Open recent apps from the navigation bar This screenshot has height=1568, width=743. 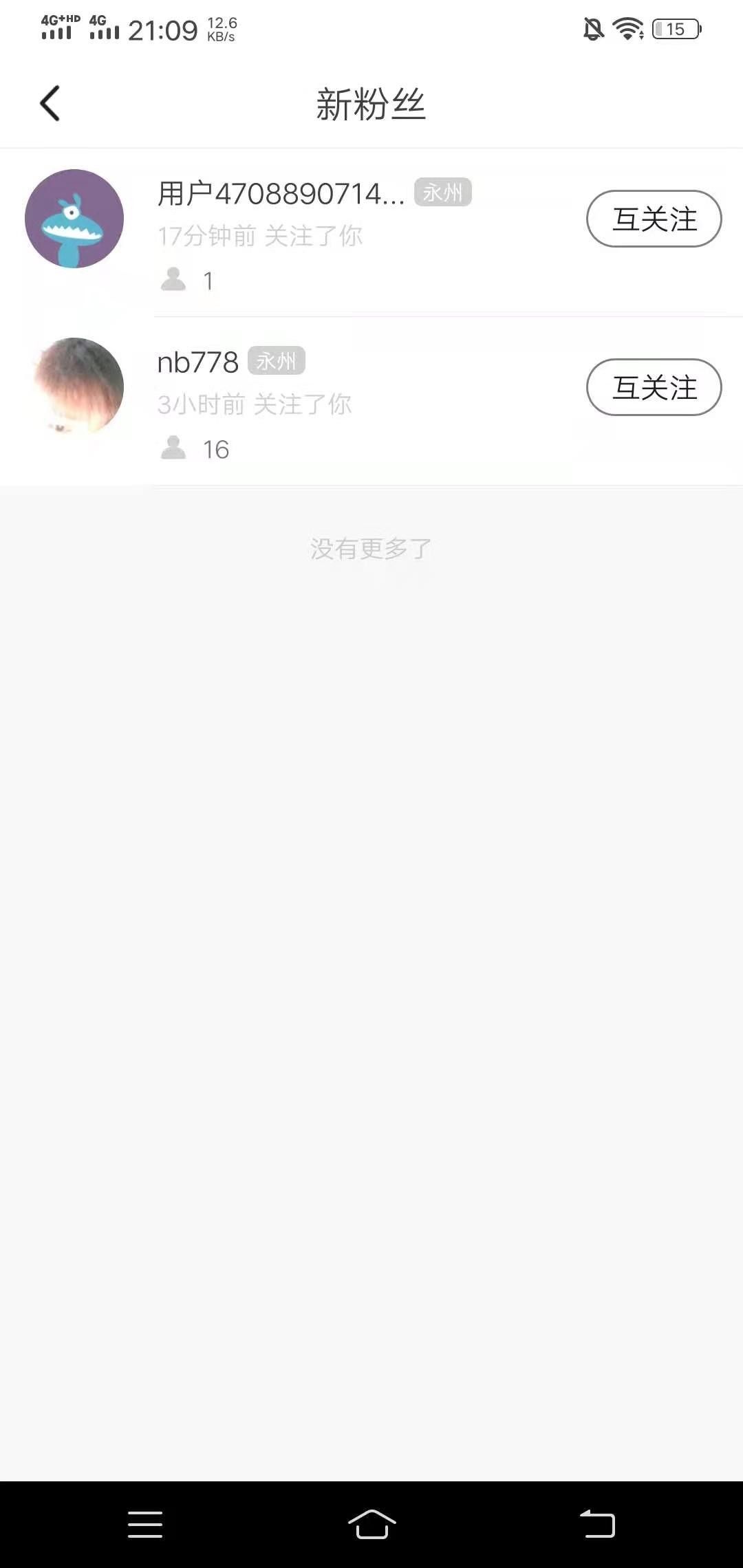click(x=145, y=1524)
